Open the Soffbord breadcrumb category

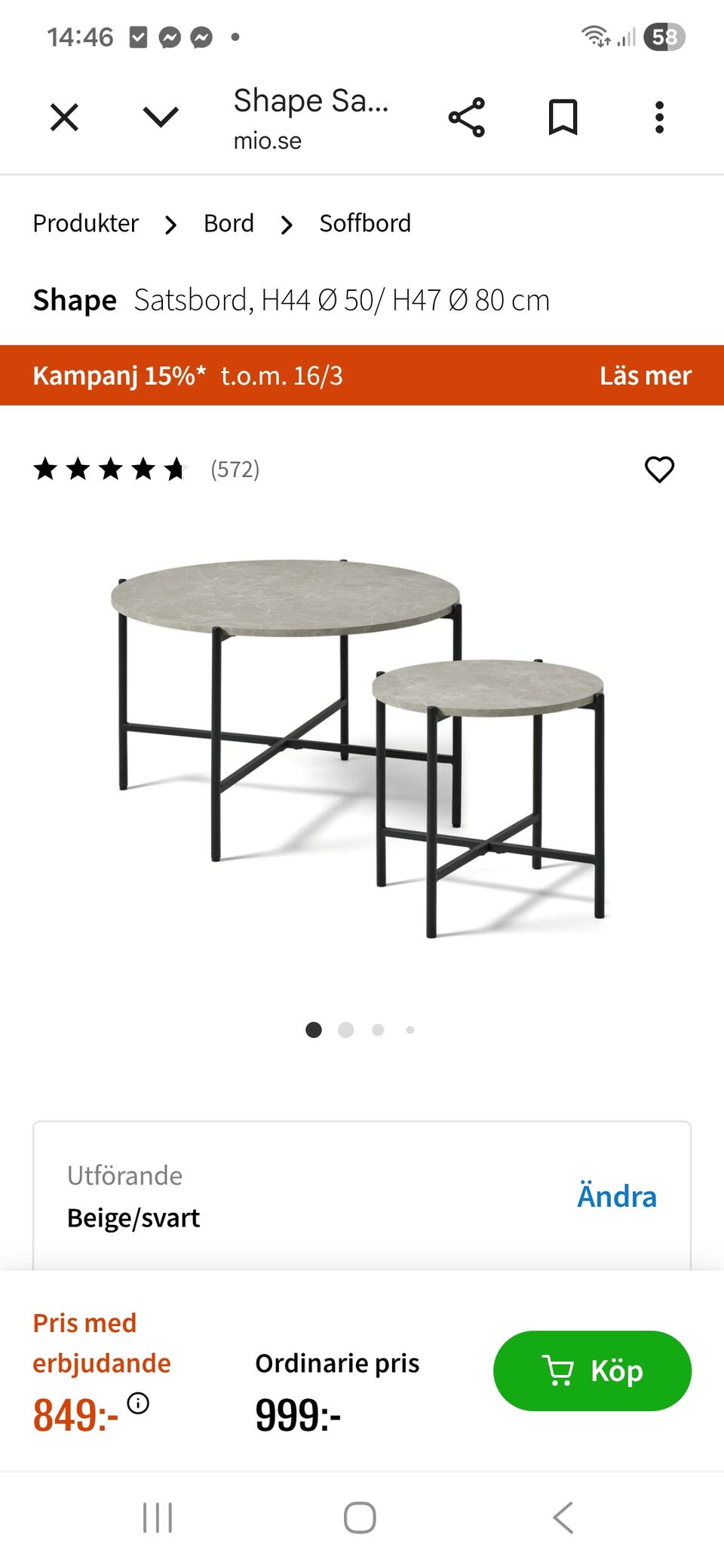(365, 223)
